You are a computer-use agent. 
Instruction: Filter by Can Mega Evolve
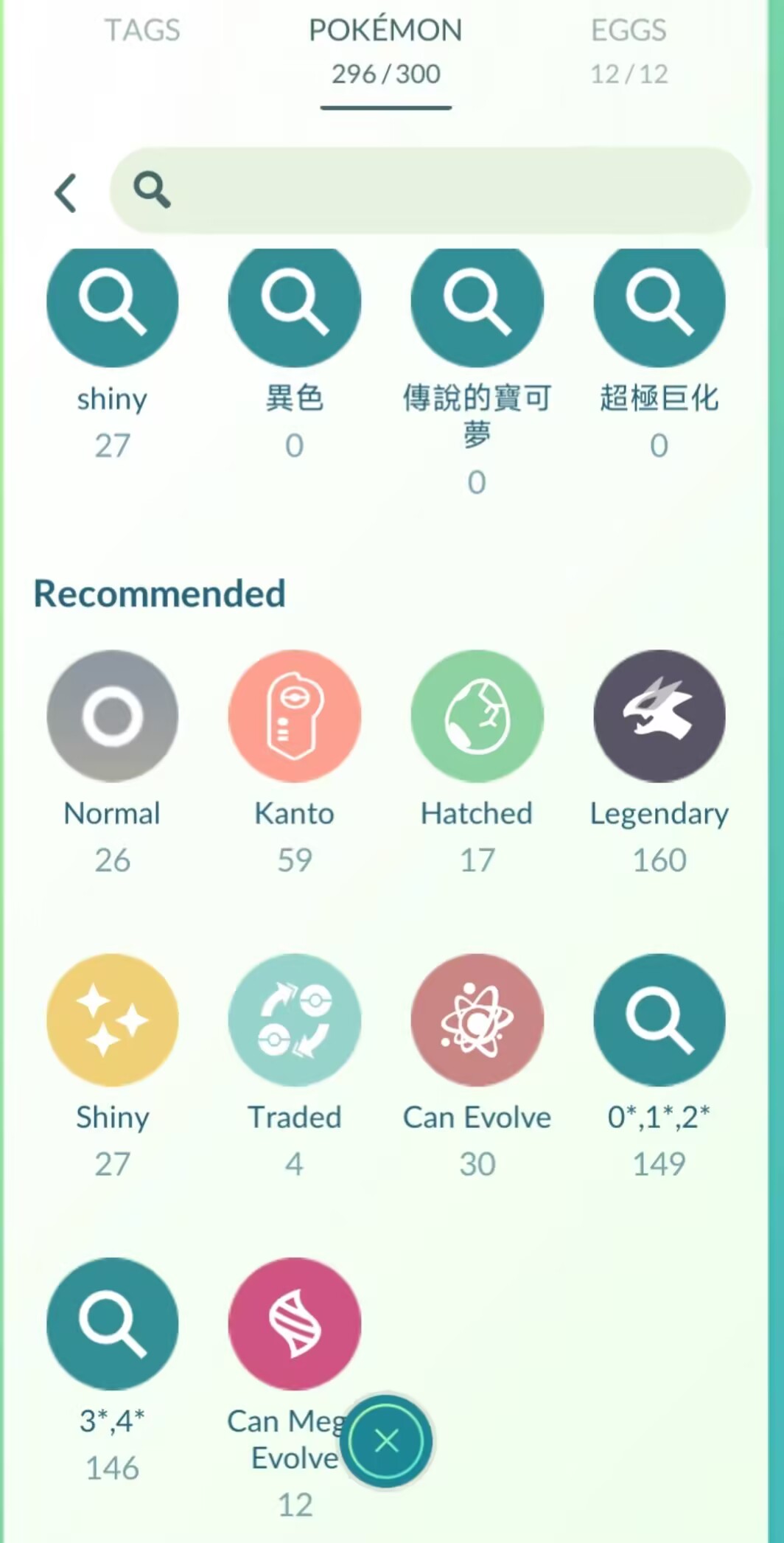tap(295, 1323)
